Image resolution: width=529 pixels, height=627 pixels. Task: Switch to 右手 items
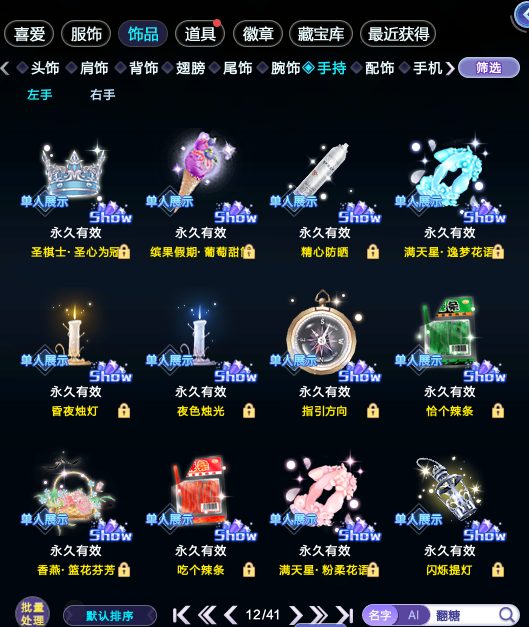click(x=102, y=94)
